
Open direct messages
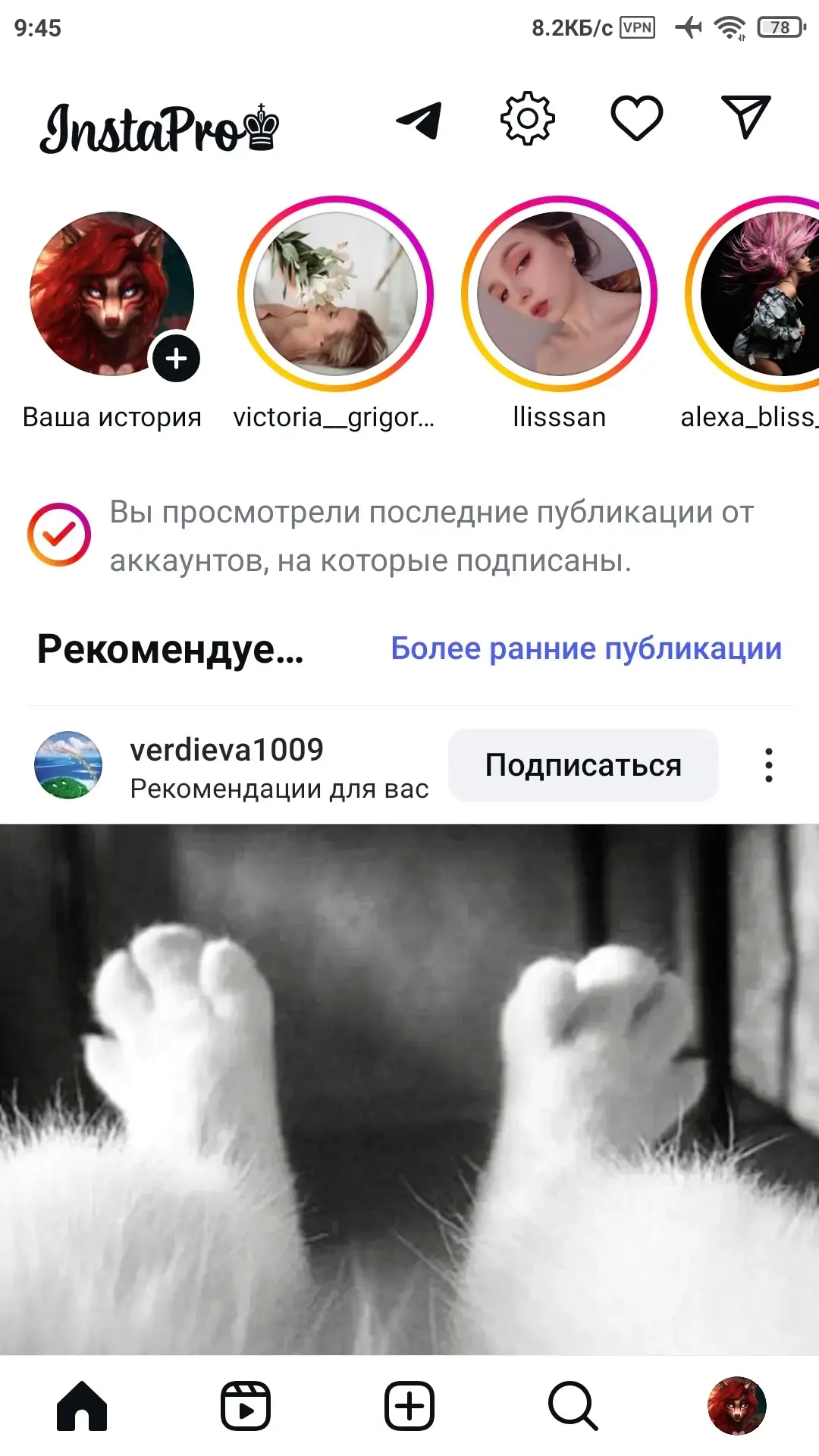(745, 118)
